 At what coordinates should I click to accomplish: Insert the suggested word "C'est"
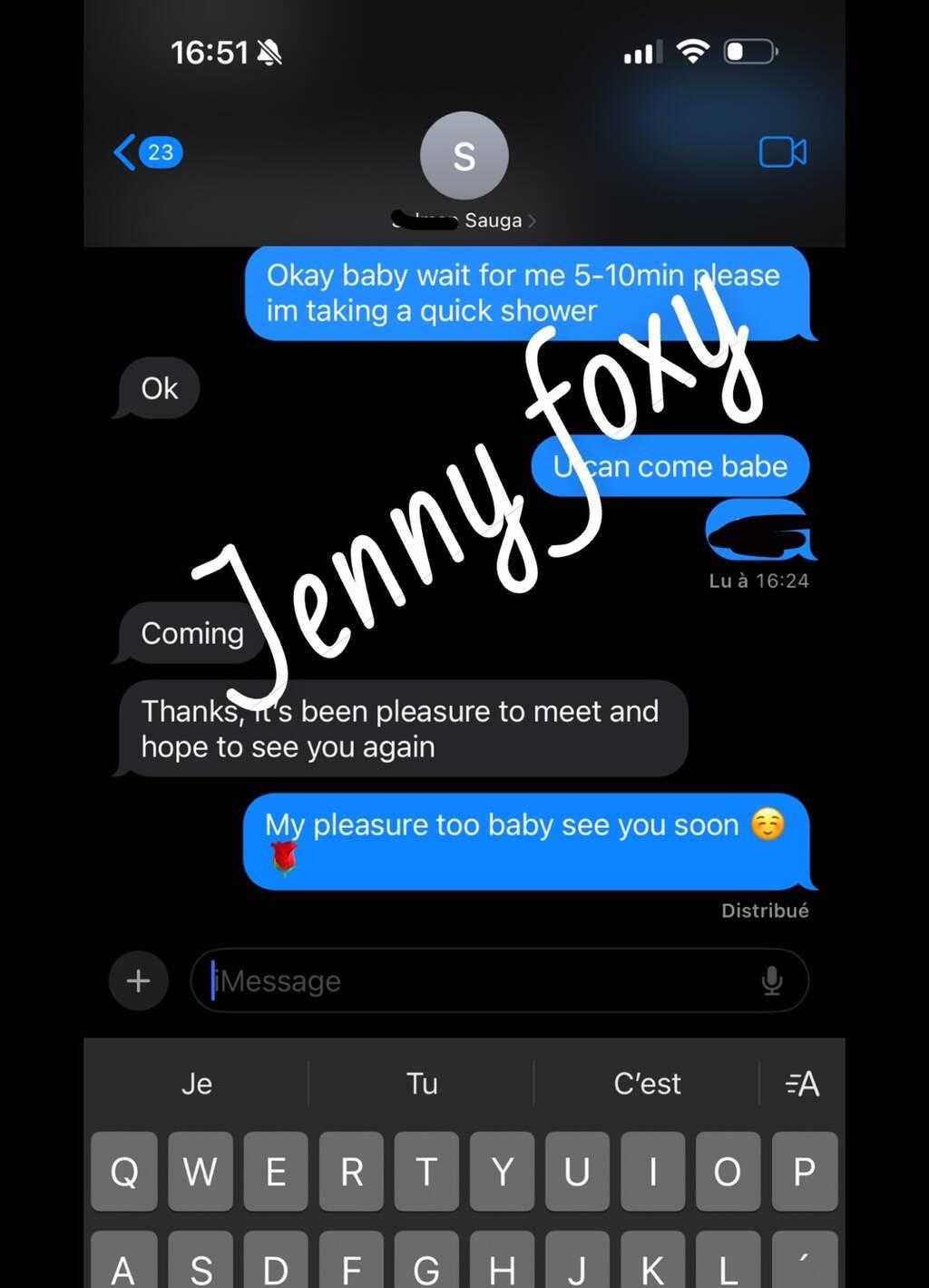click(647, 1084)
